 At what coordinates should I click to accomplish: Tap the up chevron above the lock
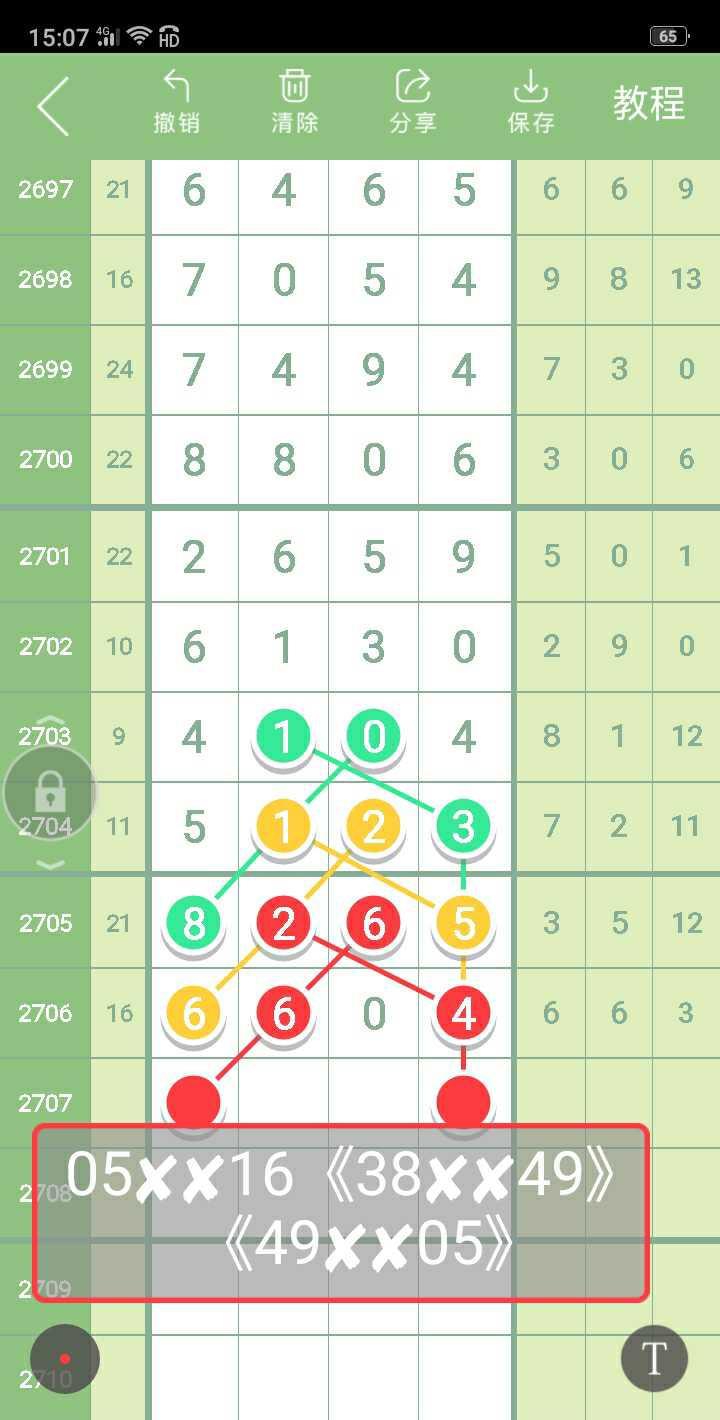pos(51,722)
